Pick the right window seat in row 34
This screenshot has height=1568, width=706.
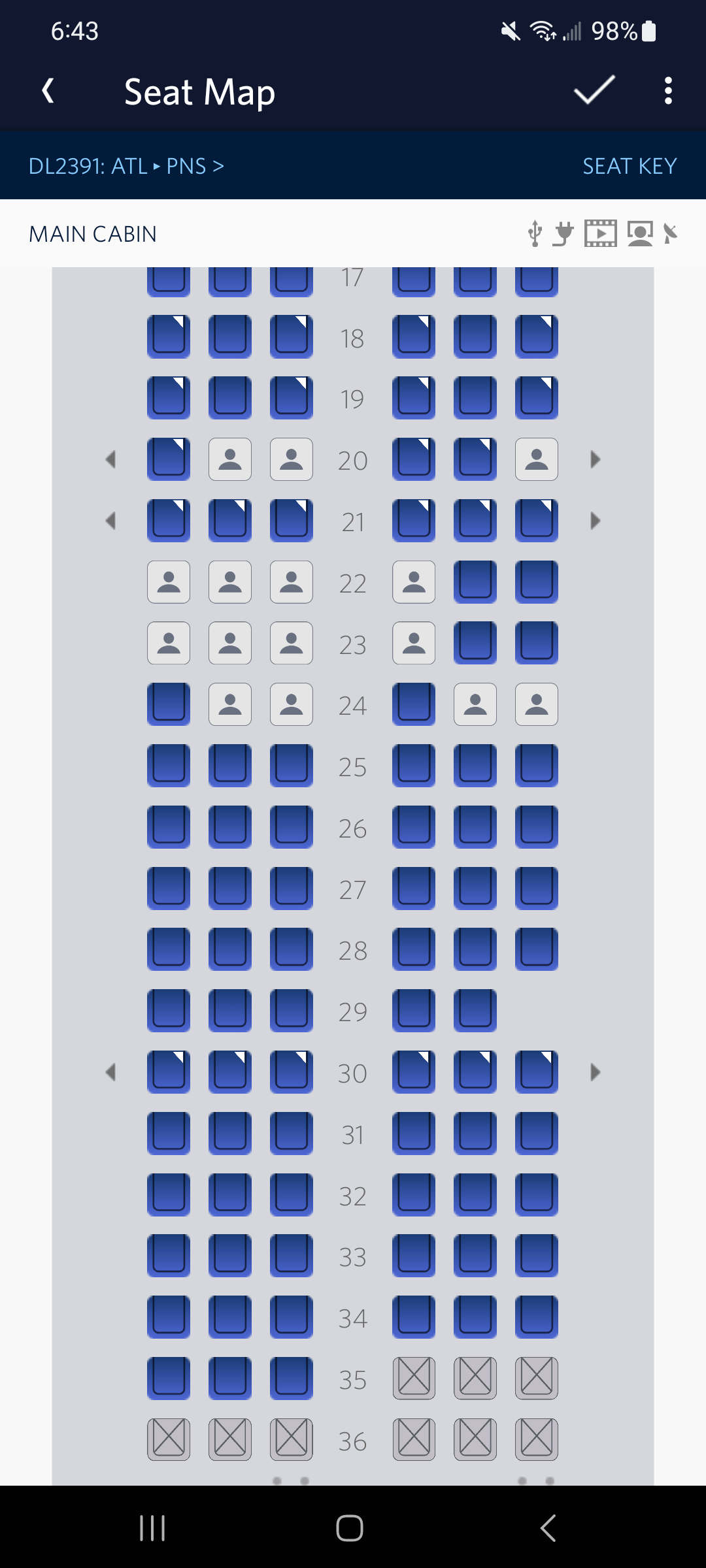[536, 1317]
